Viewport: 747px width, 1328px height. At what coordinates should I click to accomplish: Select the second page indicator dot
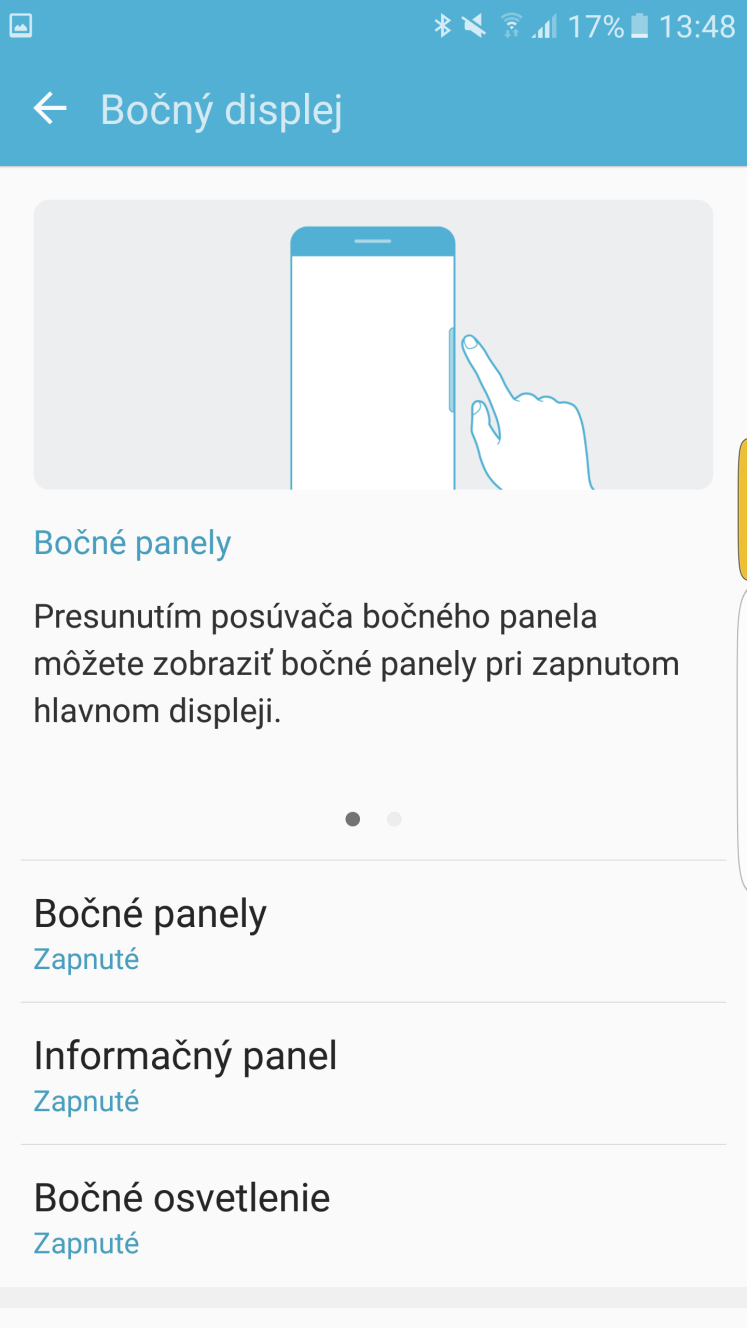click(394, 819)
